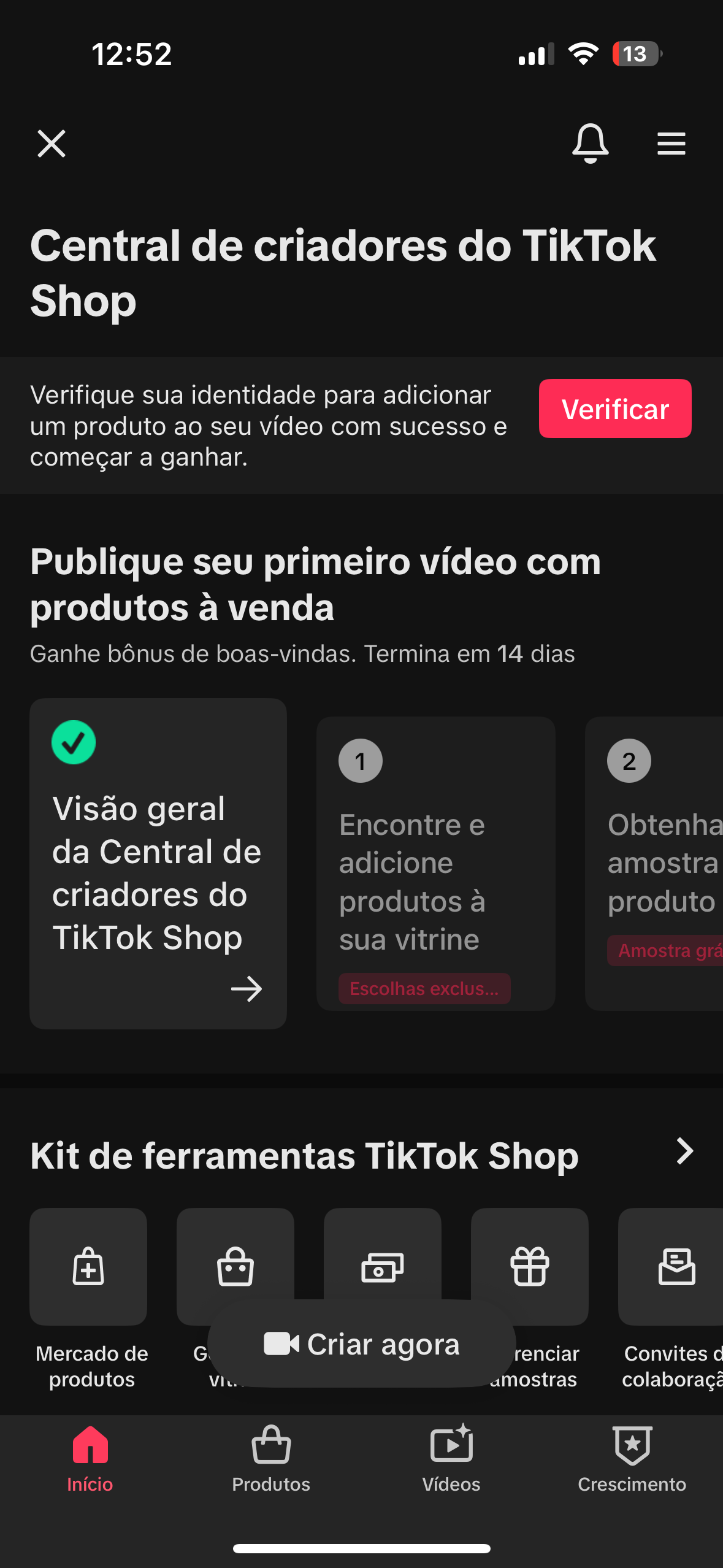Open the notifications bell
Image resolution: width=723 pixels, height=1568 pixels.
click(590, 144)
